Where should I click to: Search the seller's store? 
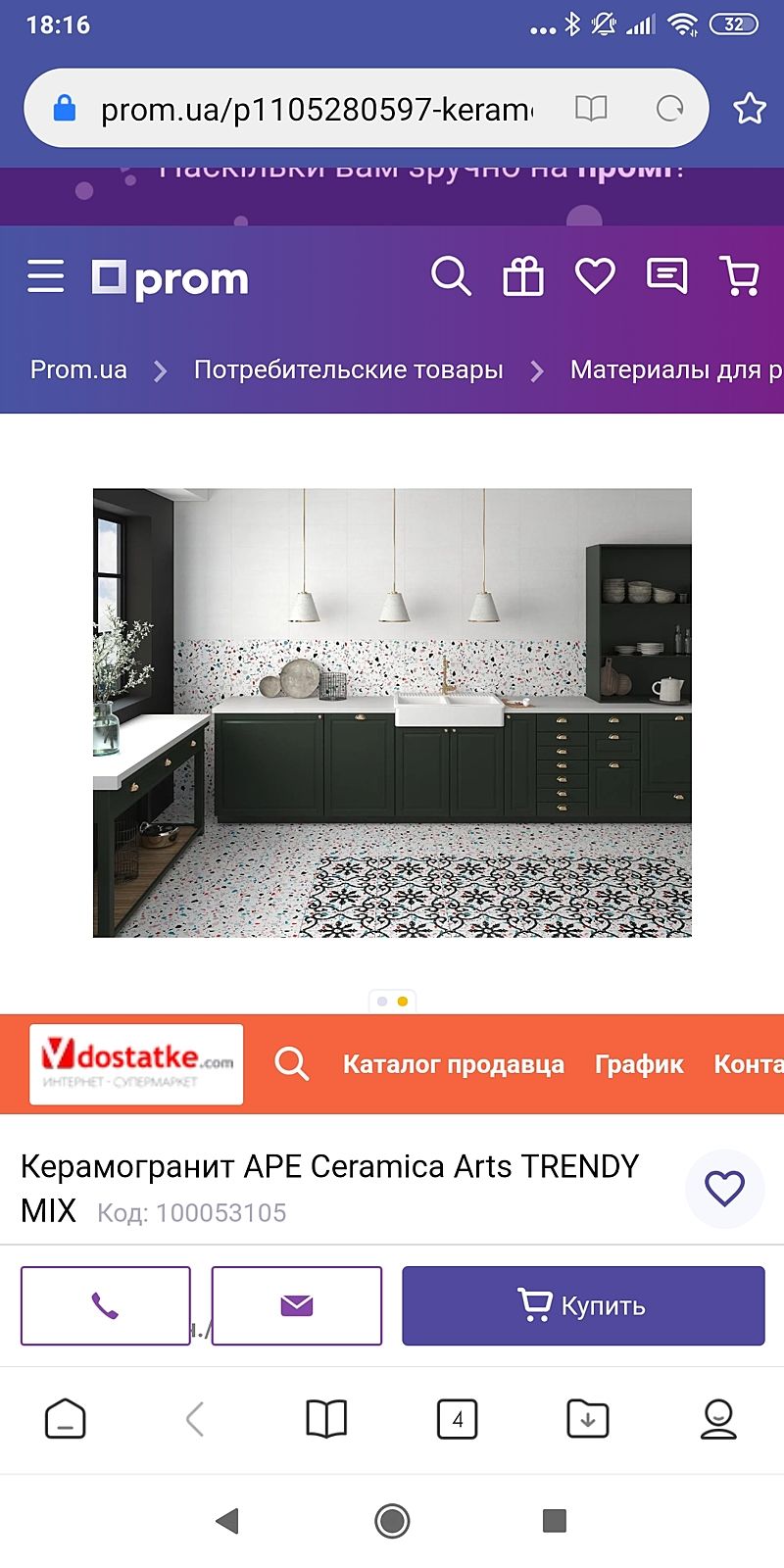pyautogui.click(x=291, y=1063)
